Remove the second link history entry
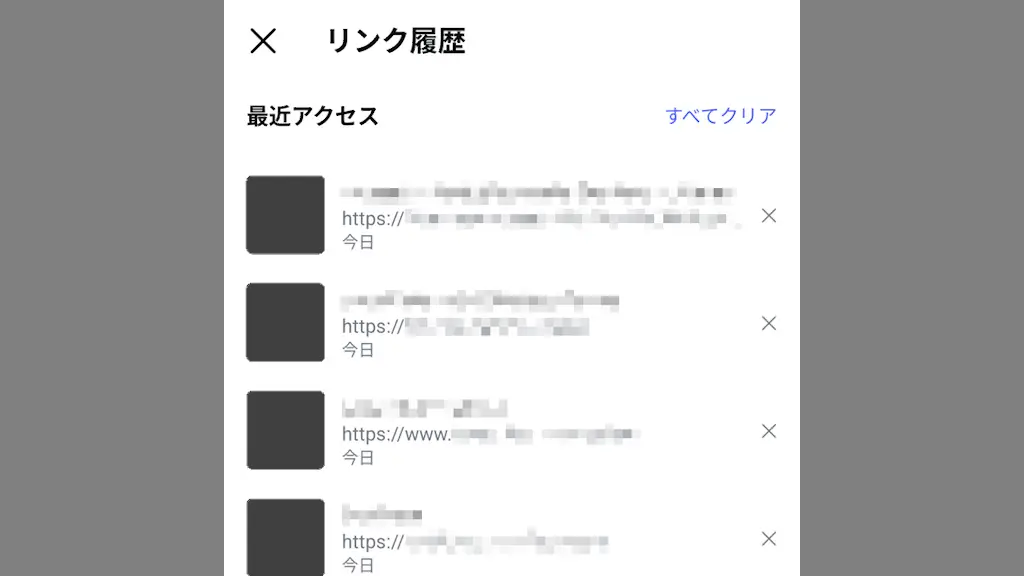This screenshot has width=1024, height=576. 769,323
